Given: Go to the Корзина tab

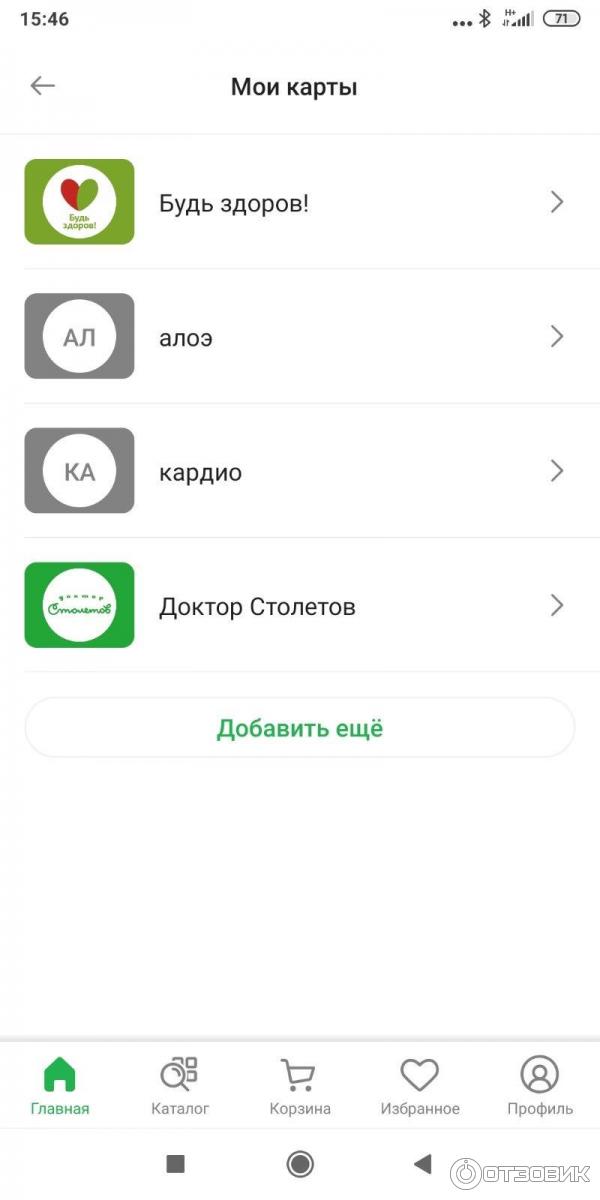Looking at the screenshot, I should [299, 1087].
